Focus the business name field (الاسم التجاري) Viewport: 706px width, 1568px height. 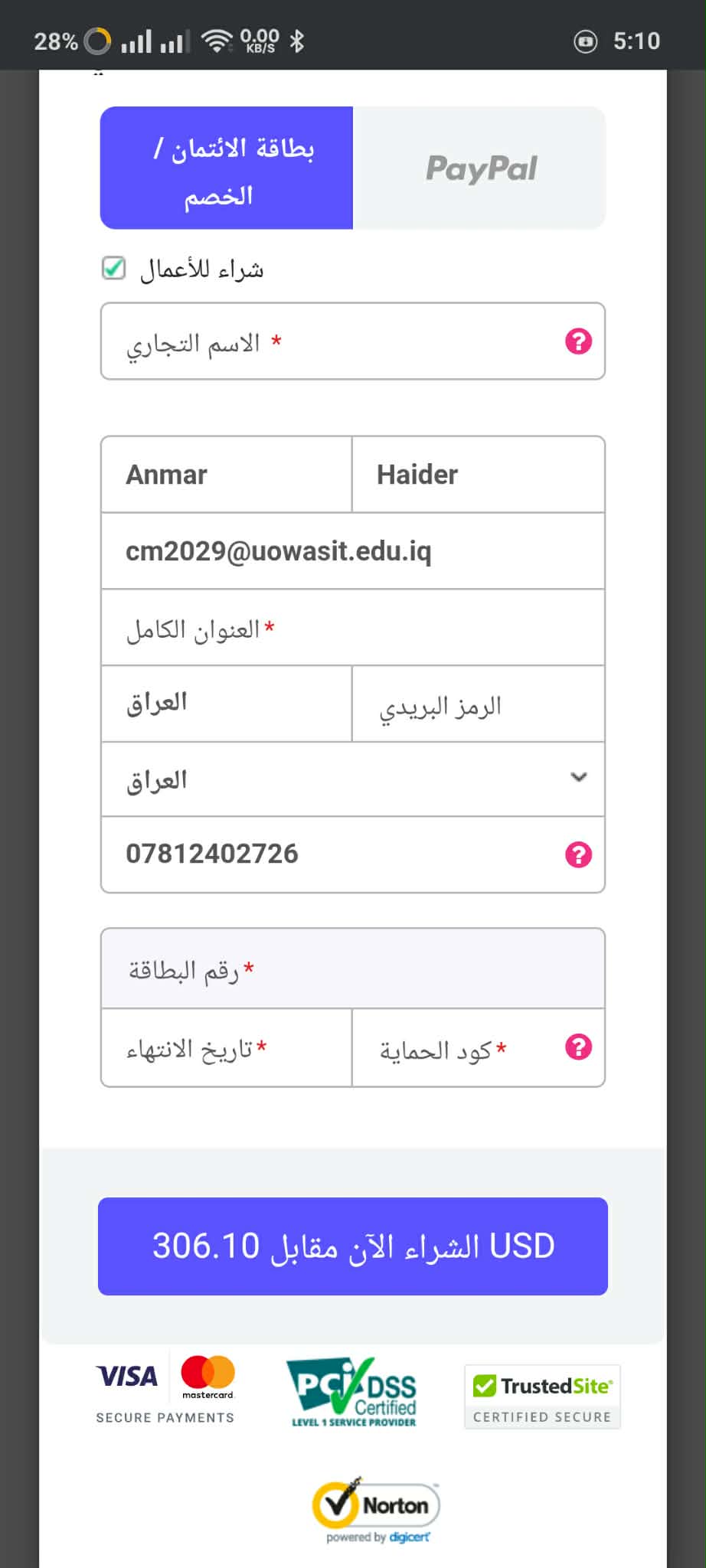337,341
